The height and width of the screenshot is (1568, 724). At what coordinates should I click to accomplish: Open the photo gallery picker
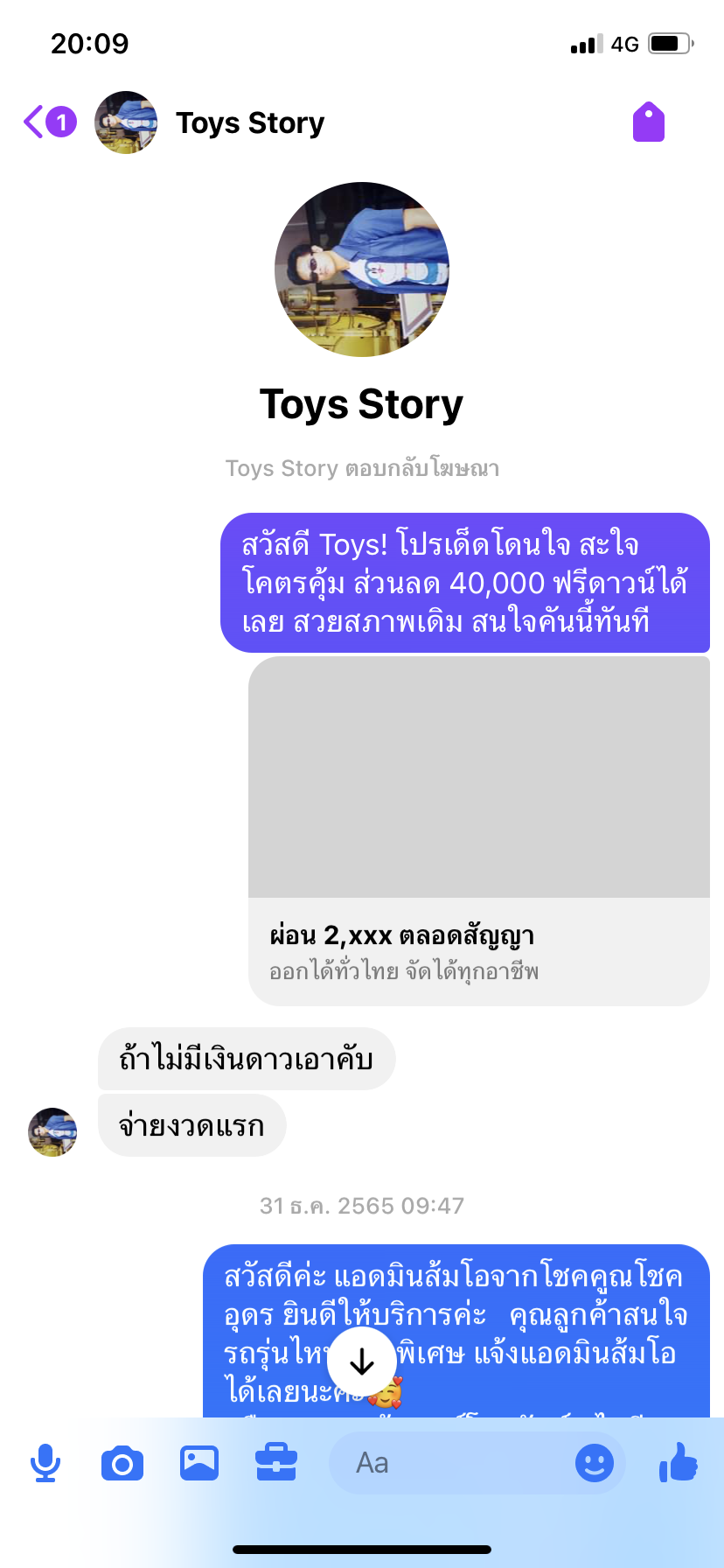(x=199, y=1463)
